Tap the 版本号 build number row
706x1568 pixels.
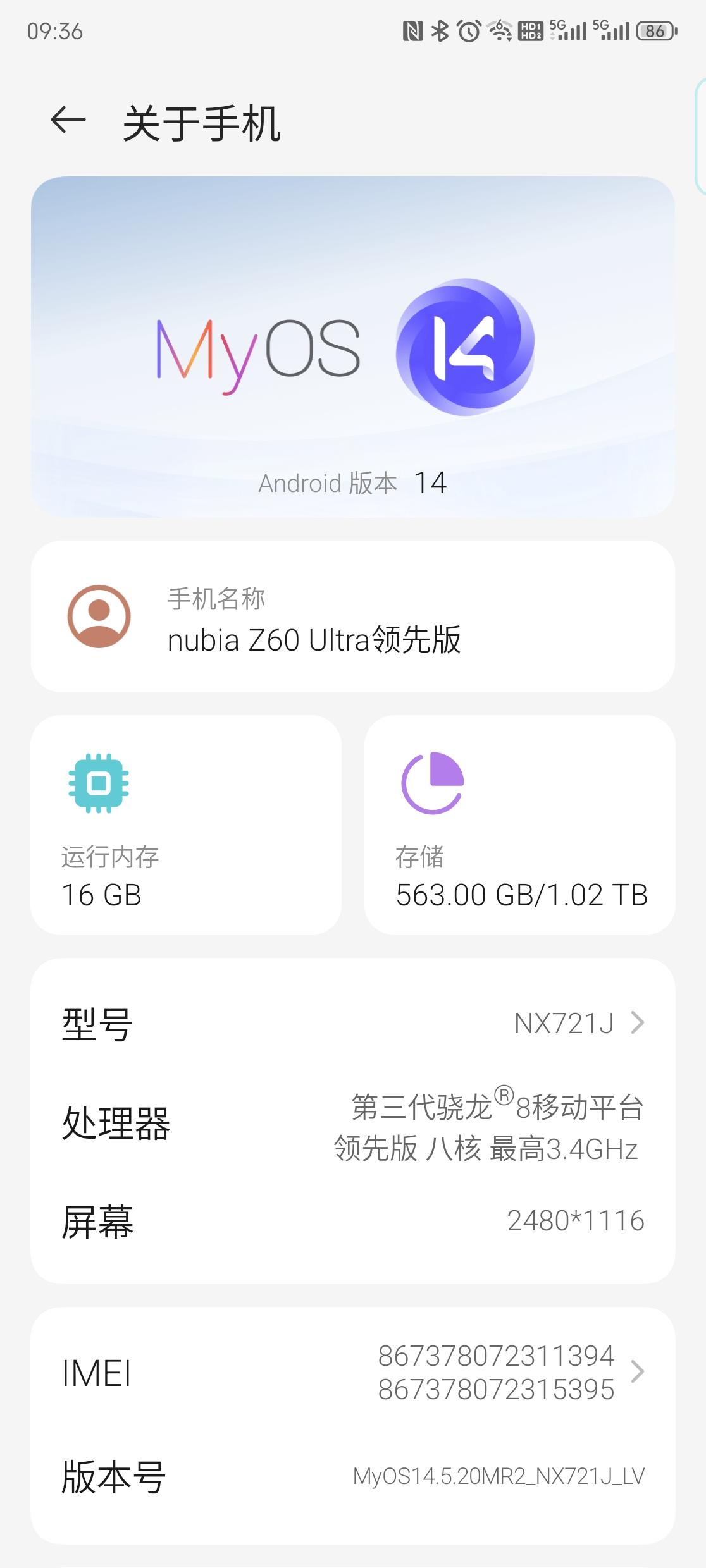point(353,1476)
